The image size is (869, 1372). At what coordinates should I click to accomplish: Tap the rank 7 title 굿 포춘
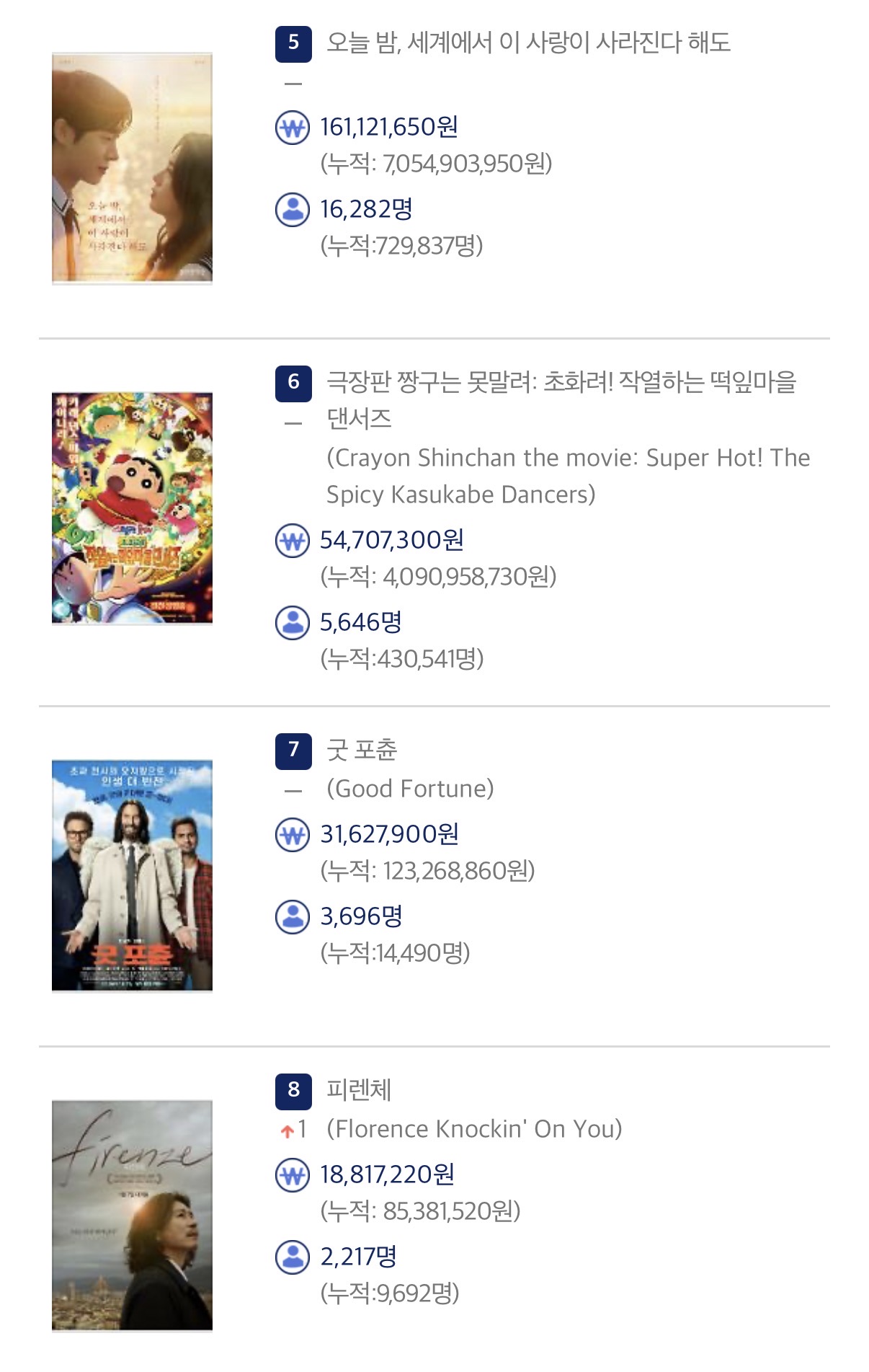pyautogui.click(x=362, y=750)
